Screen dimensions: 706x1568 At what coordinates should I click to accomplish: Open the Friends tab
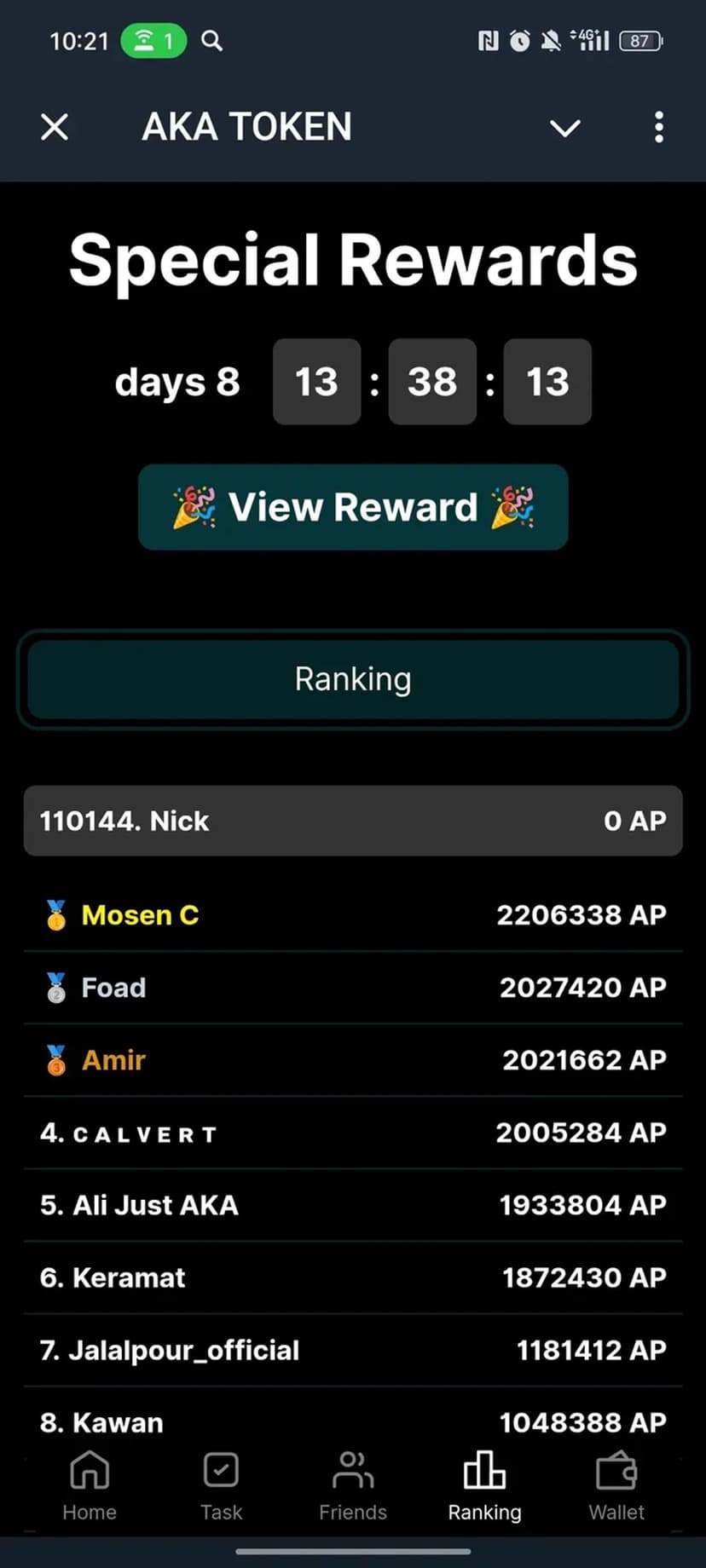[353, 1486]
